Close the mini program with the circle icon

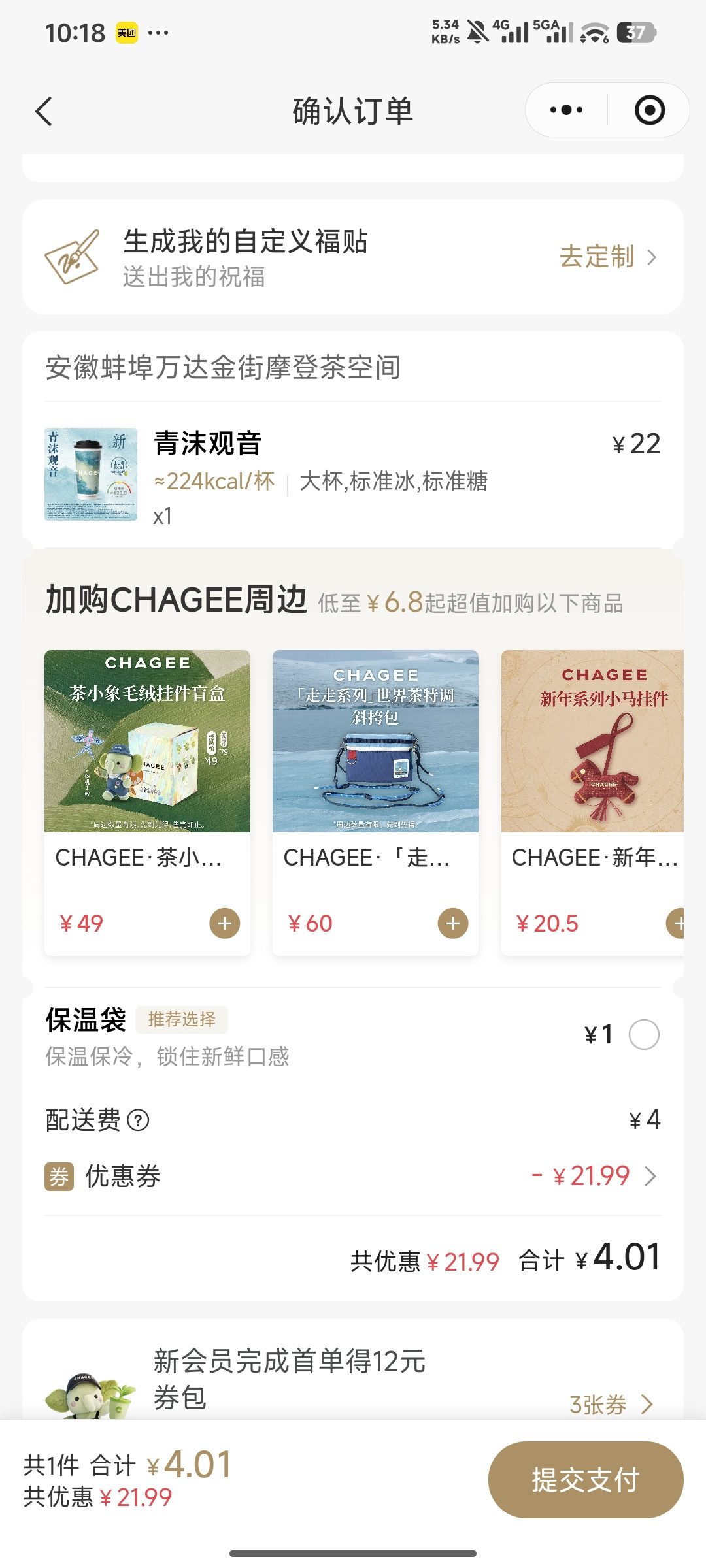(x=650, y=110)
